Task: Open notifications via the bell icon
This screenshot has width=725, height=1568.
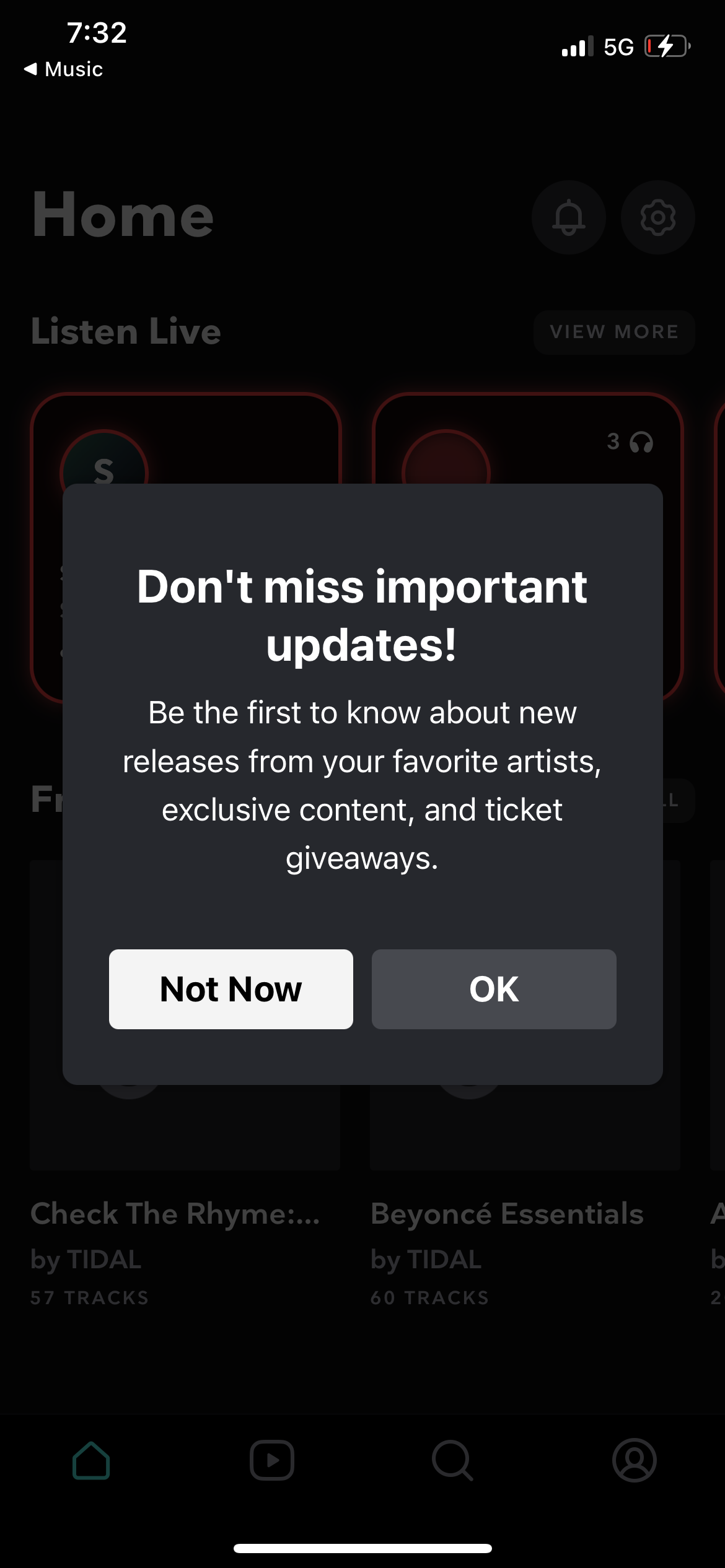Action: point(568,217)
